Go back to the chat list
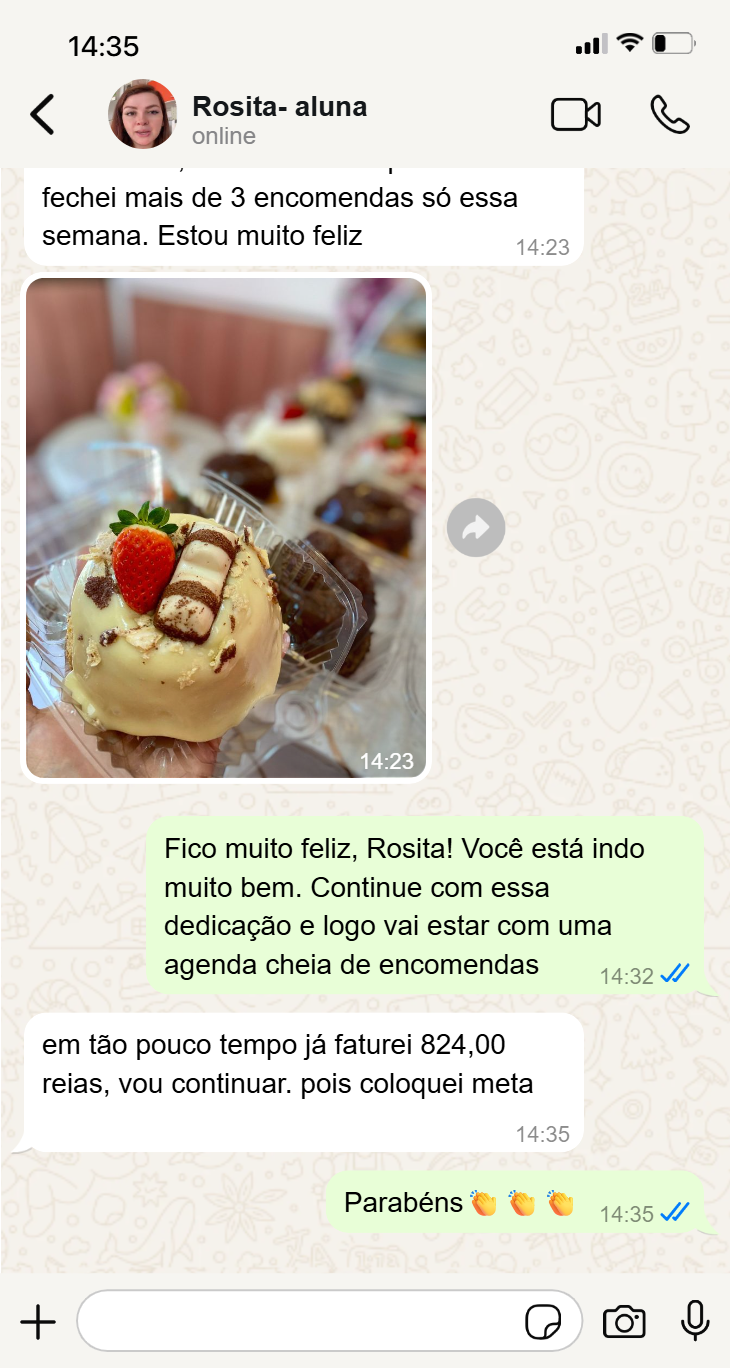The image size is (730, 1368). click(x=42, y=115)
